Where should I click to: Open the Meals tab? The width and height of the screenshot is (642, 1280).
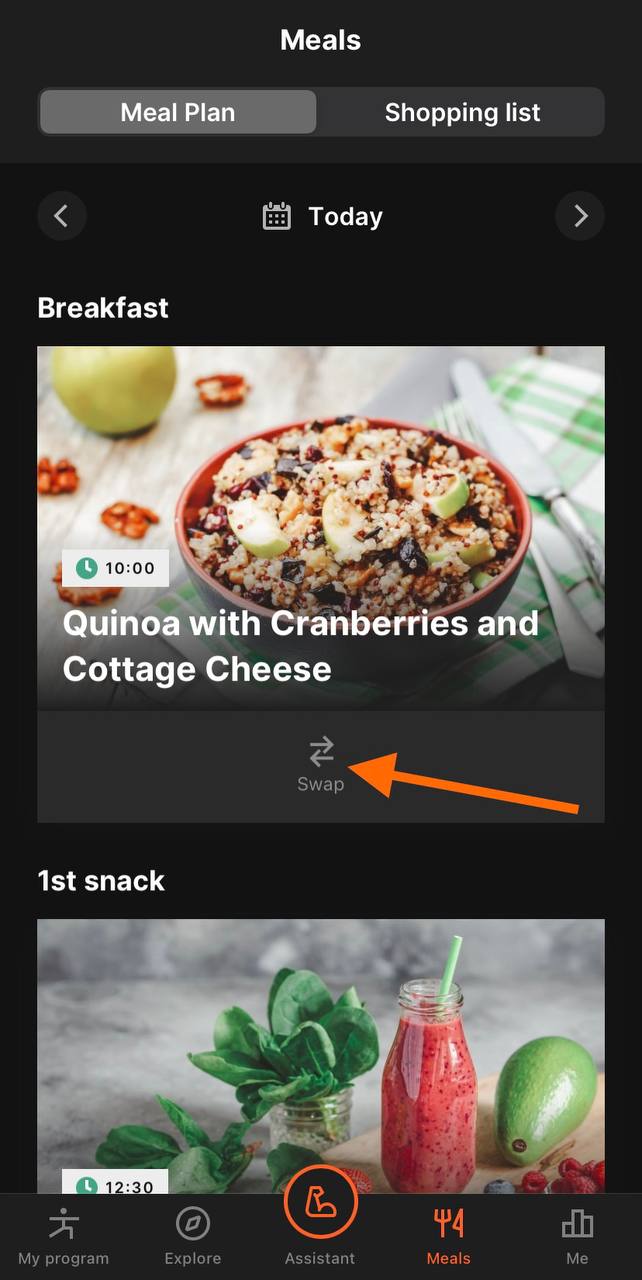448,1236
